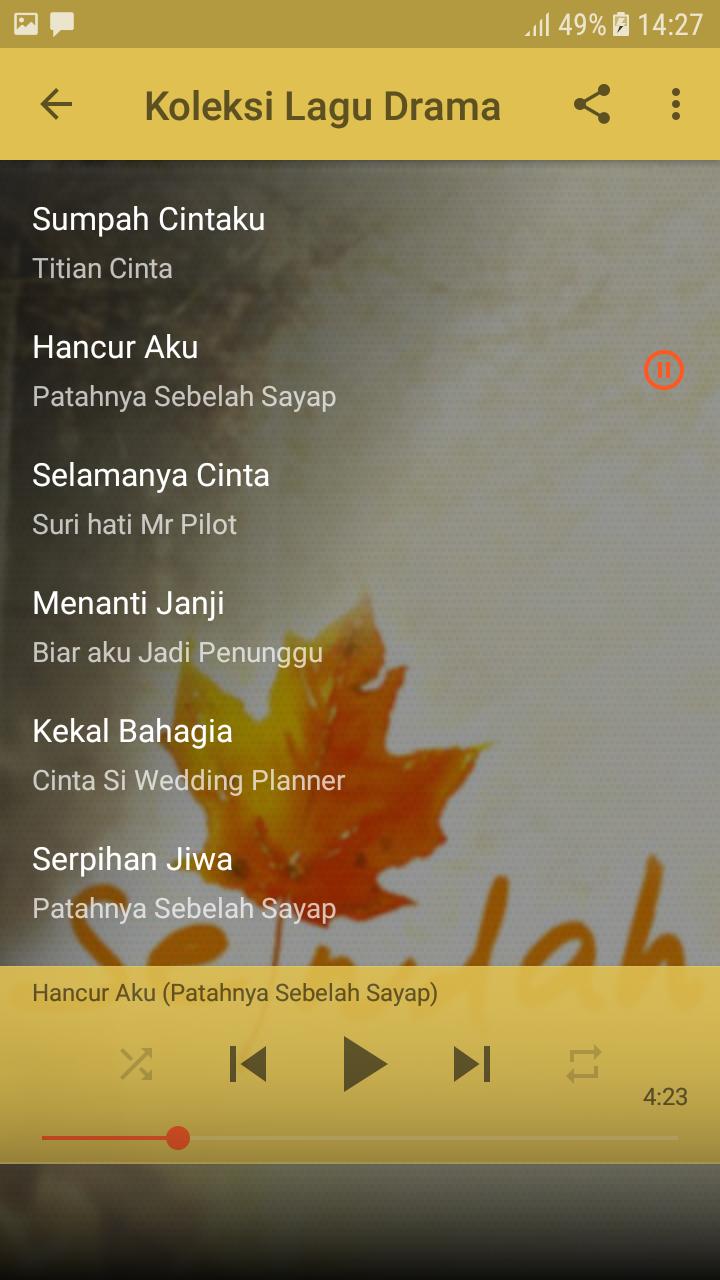Screen dimensions: 720x1280
Task: Toggle repeat mode in the player
Action: click(584, 1064)
